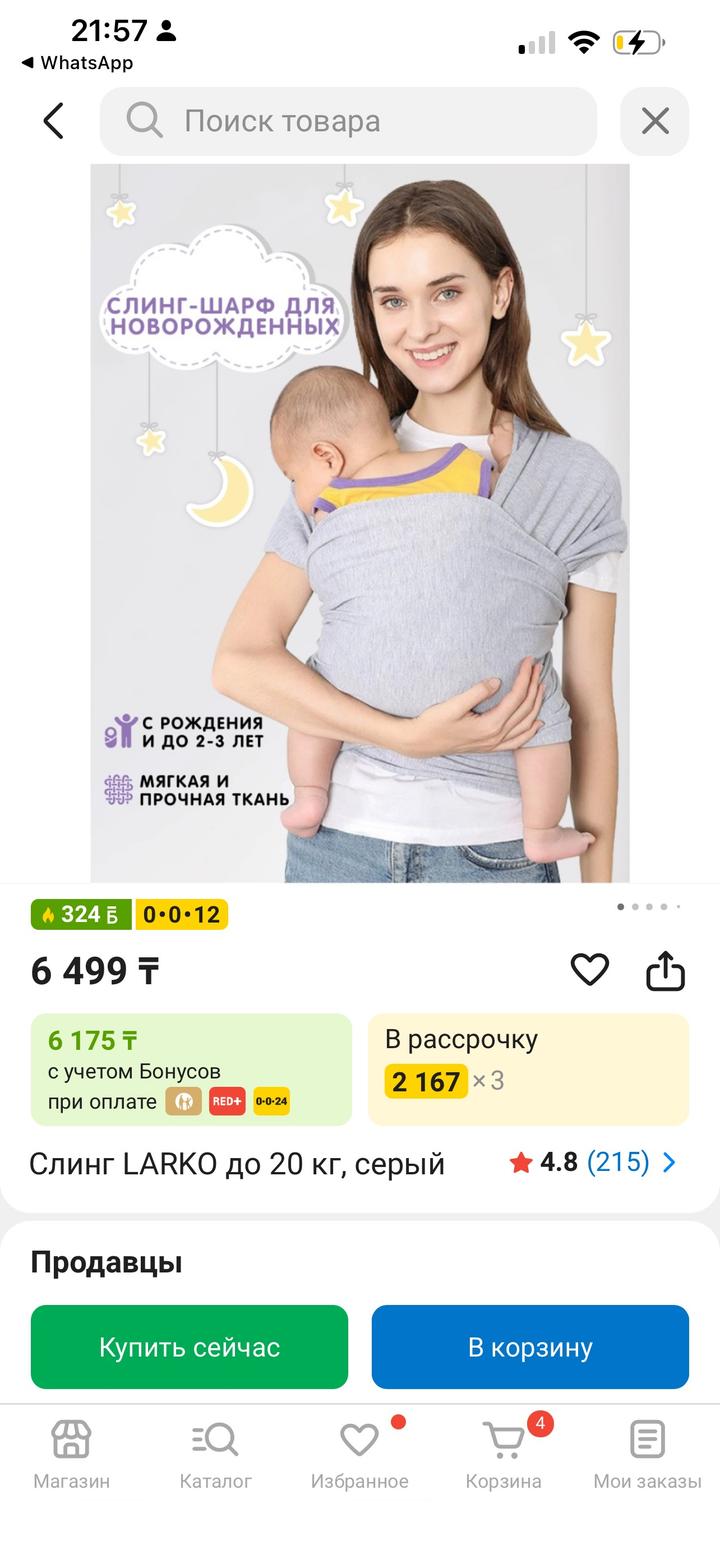
Task: Go to the Избранное tab
Action: [359, 1455]
